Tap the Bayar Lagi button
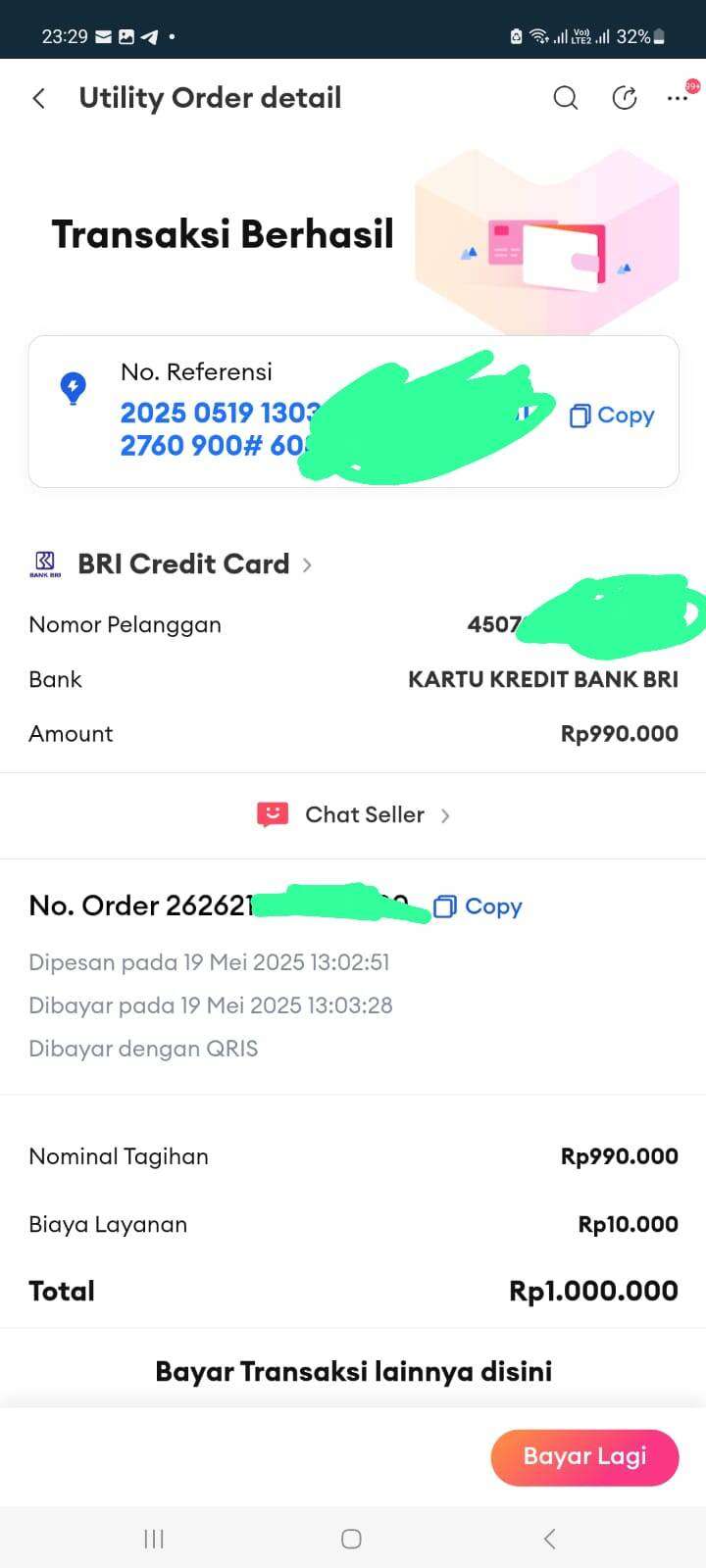The height and width of the screenshot is (1568, 706). [584, 1457]
